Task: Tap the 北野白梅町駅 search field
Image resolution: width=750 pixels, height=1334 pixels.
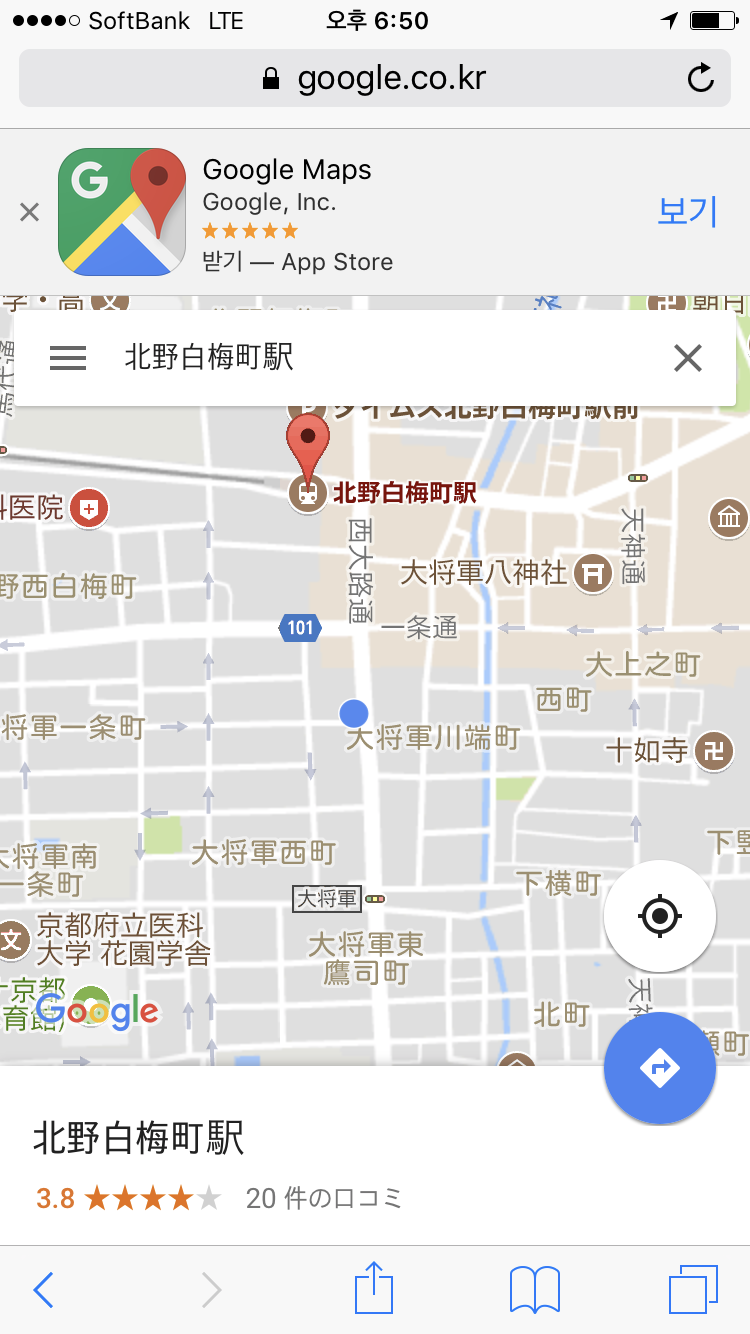Action: pos(375,358)
